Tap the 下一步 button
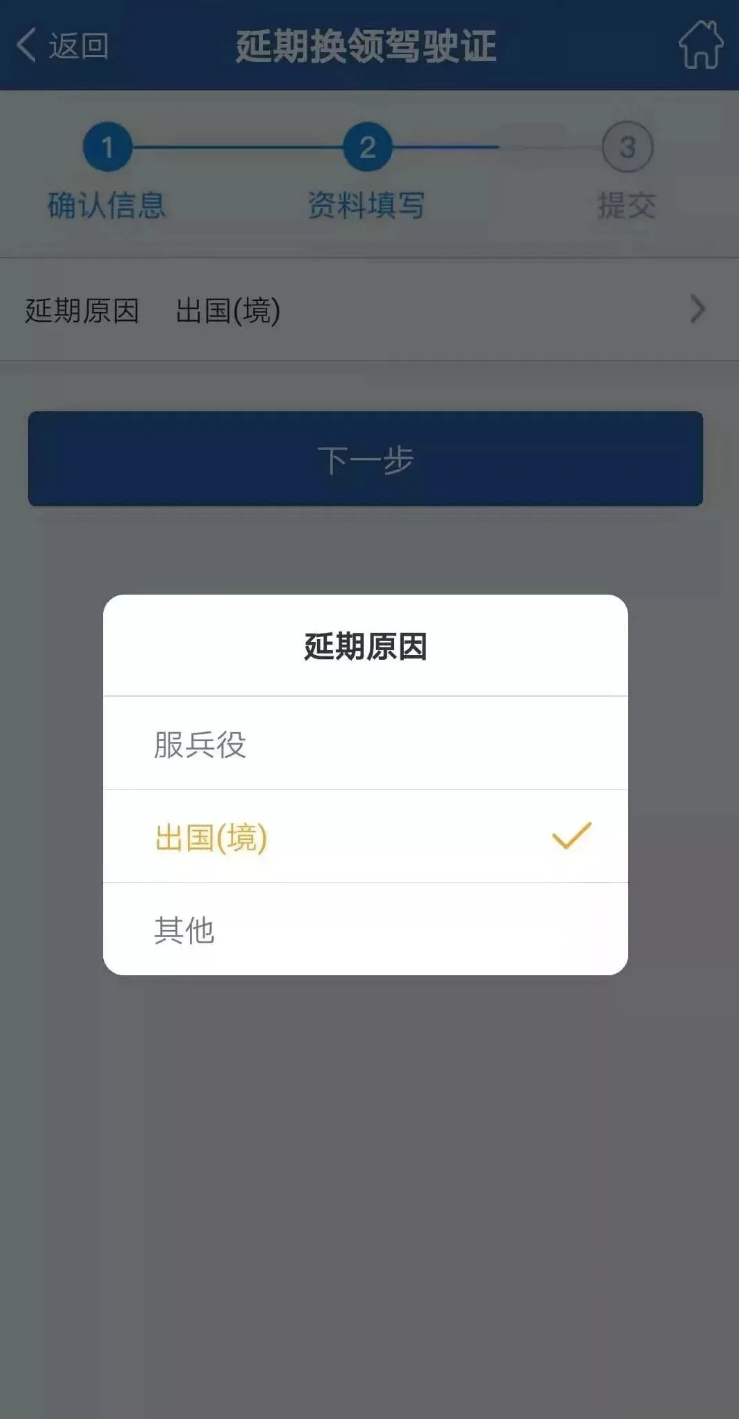 point(365,459)
